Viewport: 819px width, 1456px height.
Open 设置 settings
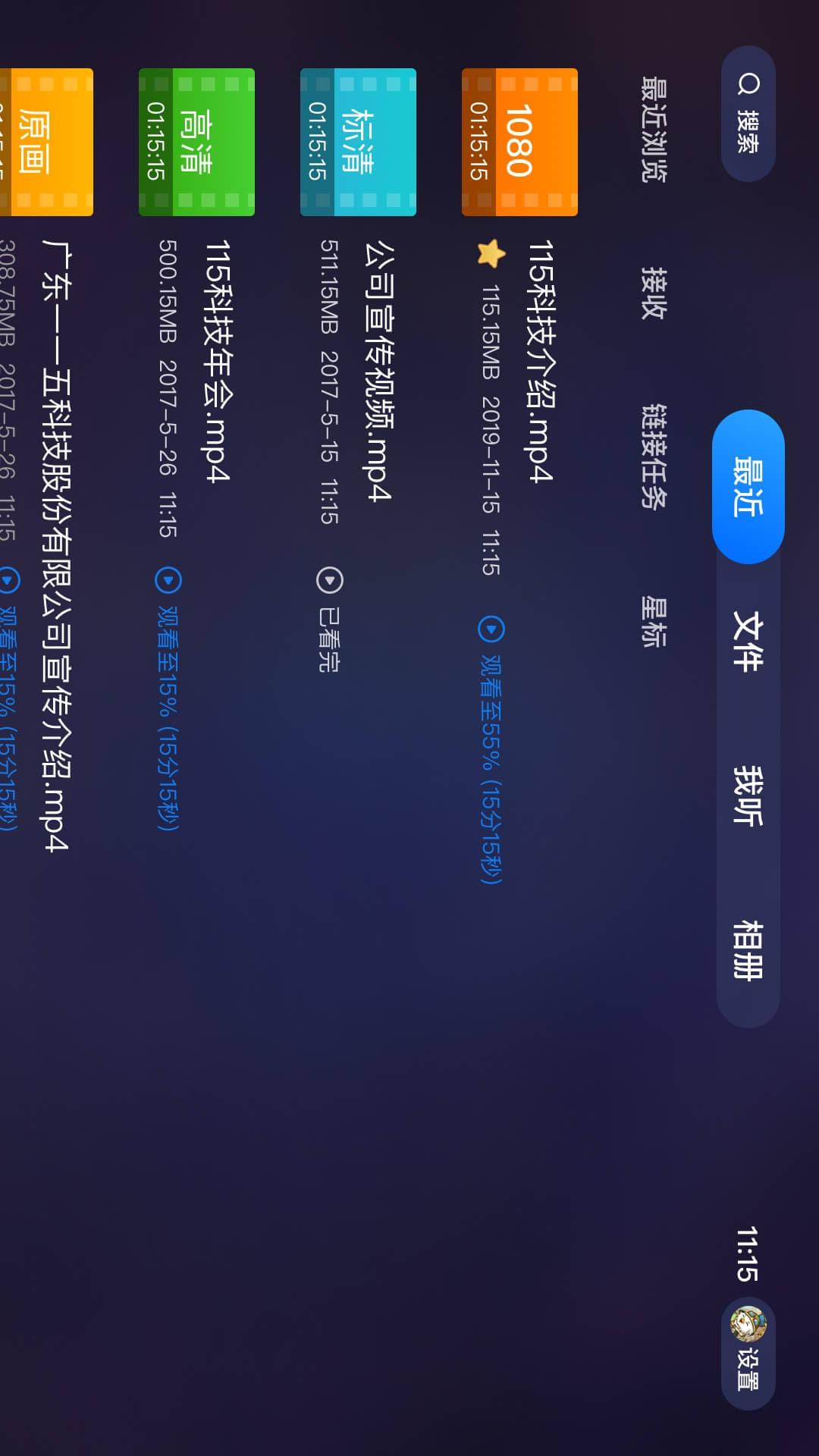point(748,1354)
